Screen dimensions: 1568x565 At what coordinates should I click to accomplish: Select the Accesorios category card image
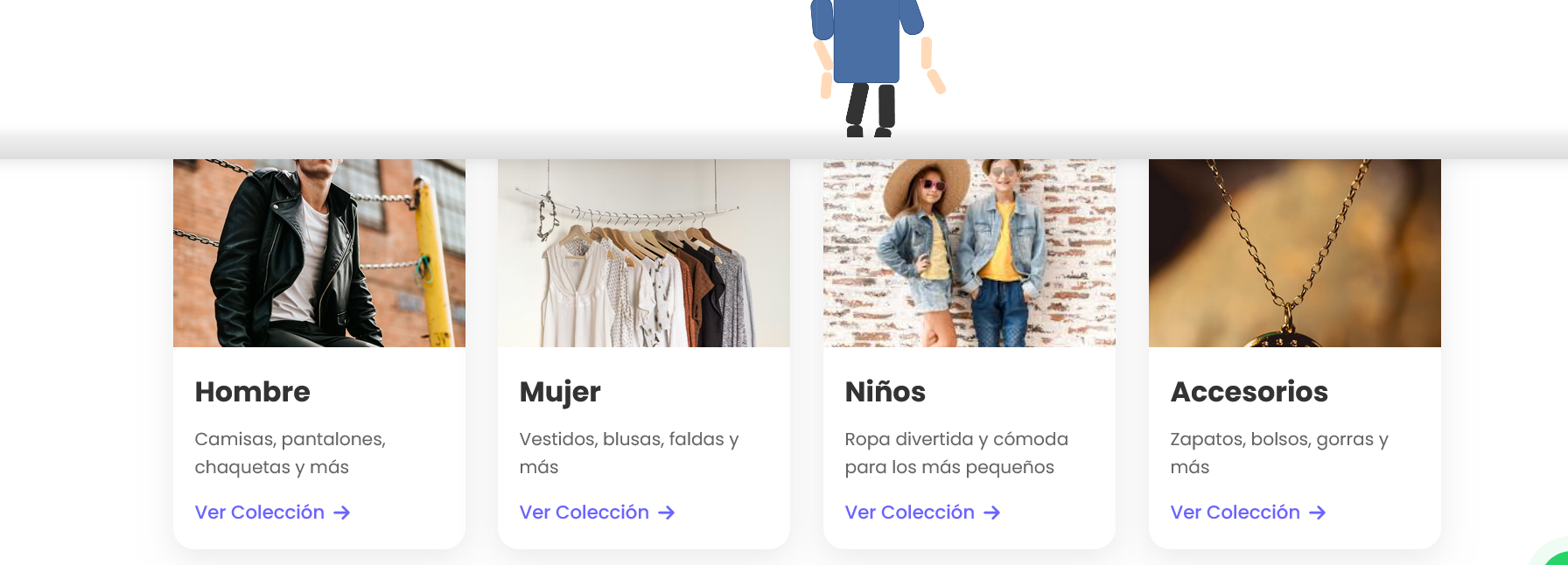pyautogui.click(x=1295, y=254)
